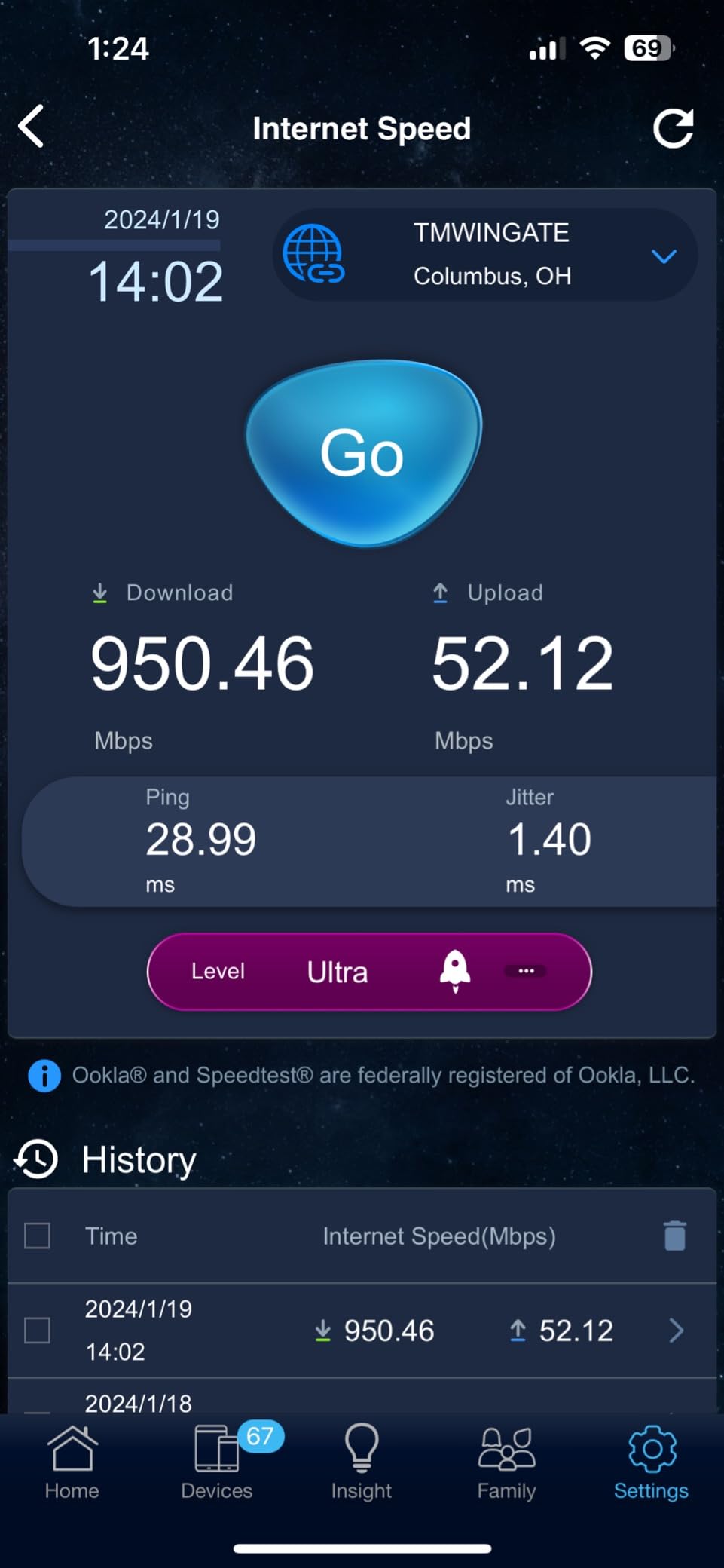Open the 2024/1/19 14:02 result details
724x1568 pixels.
click(x=676, y=1331)
